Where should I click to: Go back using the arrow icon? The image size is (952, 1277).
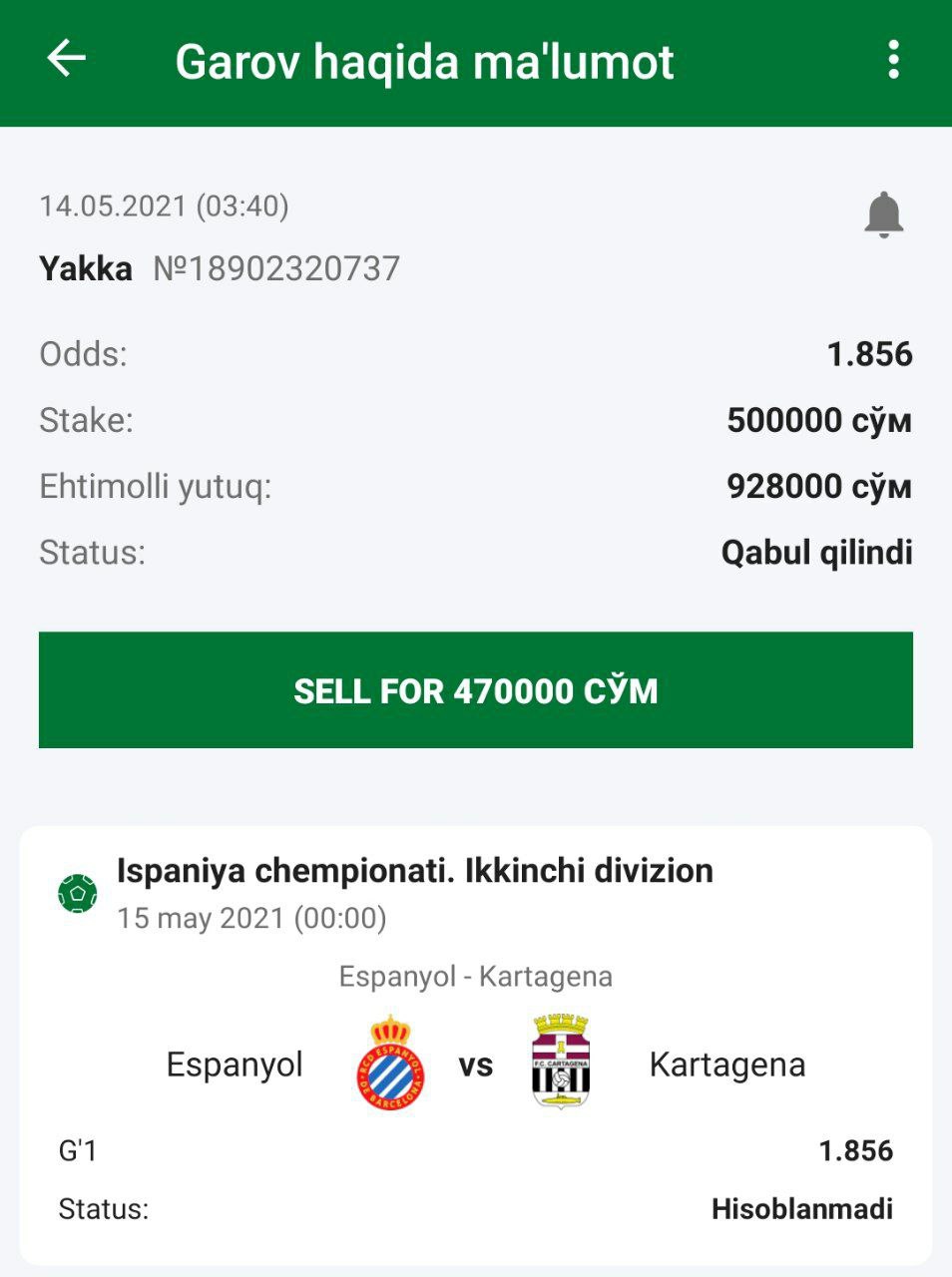coord(67,59)
